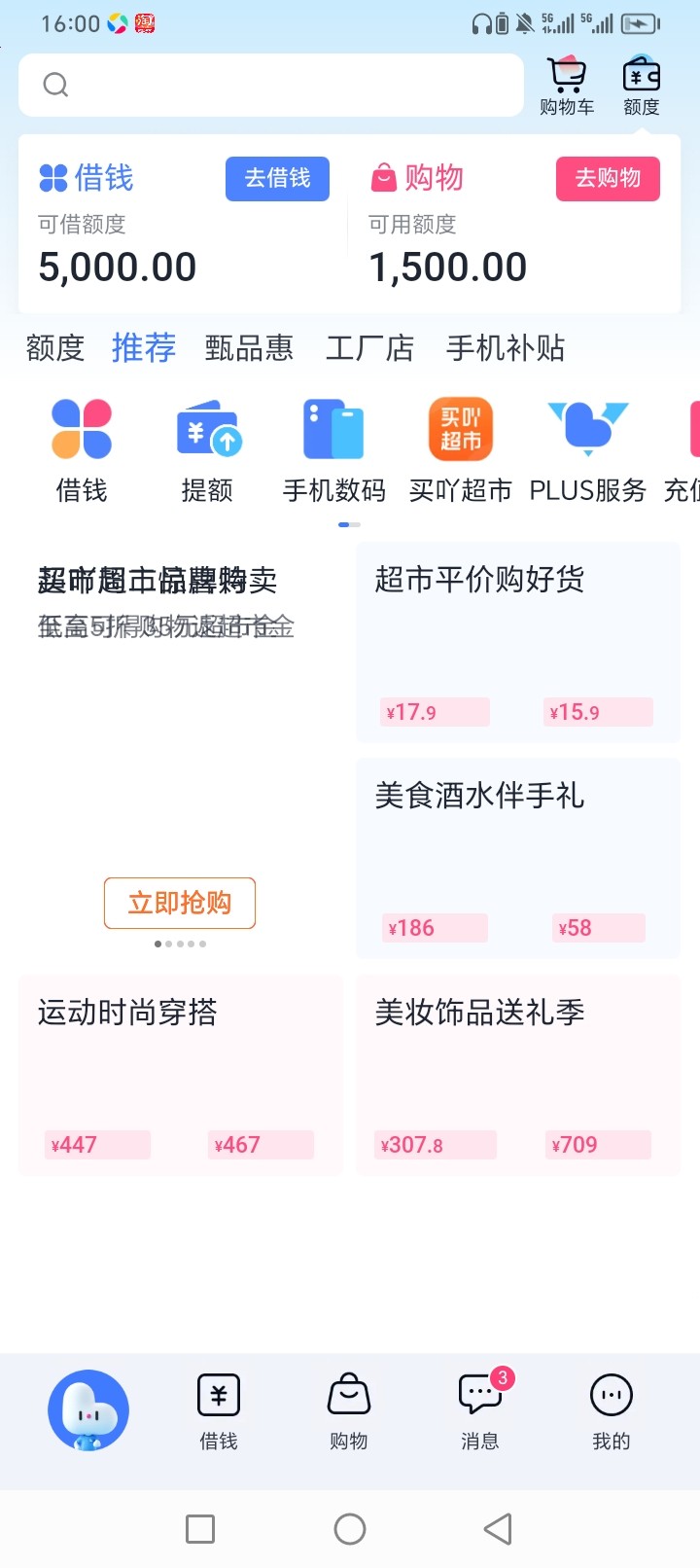Screen dimensions: 700x1568
Task: Tap the carousel dot indicator
Action: click(x=180, y=943)
